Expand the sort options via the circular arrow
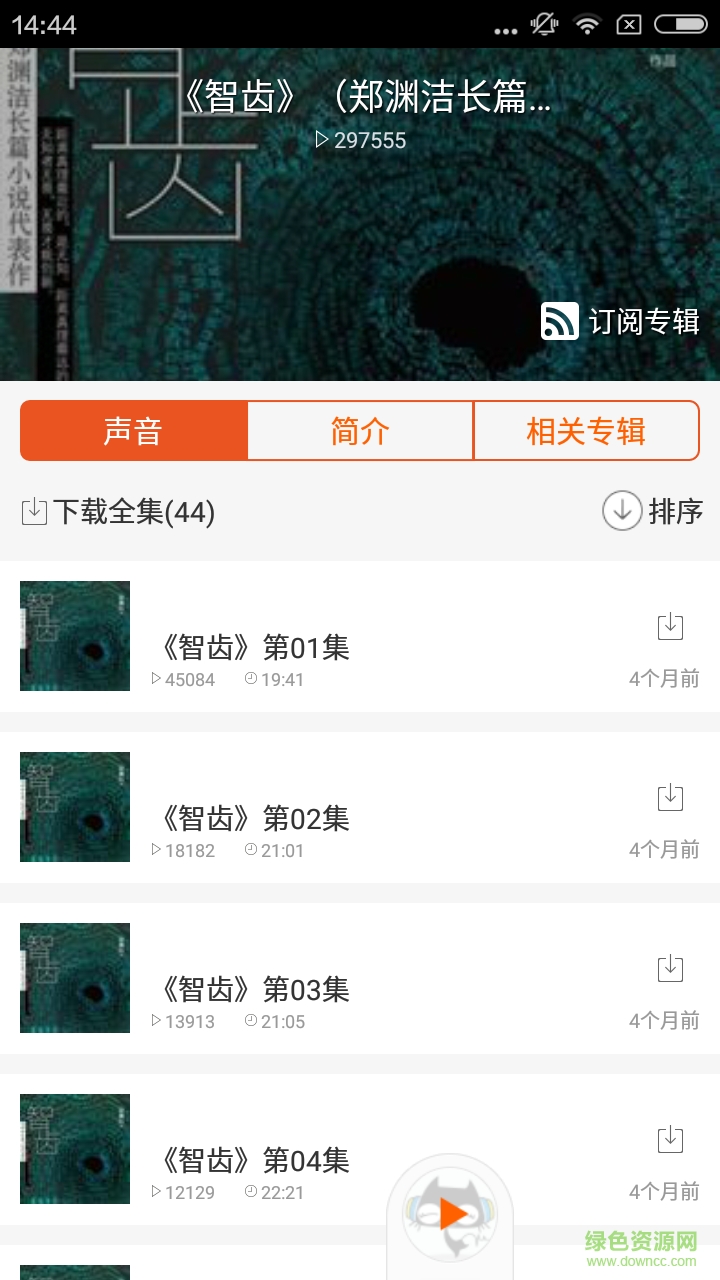Screen dimensions: 720x1280 621,510
